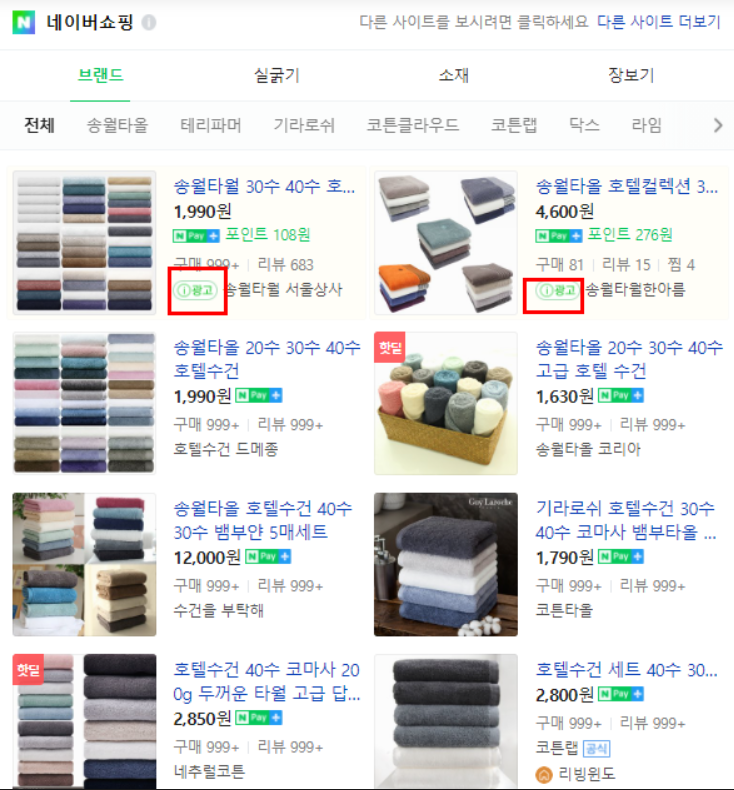Open the 송월타올 코리아 1,630원 towel listing
The height and width of the screenshot is (790, 734).
pyautogui.click(x=628, y=359)
